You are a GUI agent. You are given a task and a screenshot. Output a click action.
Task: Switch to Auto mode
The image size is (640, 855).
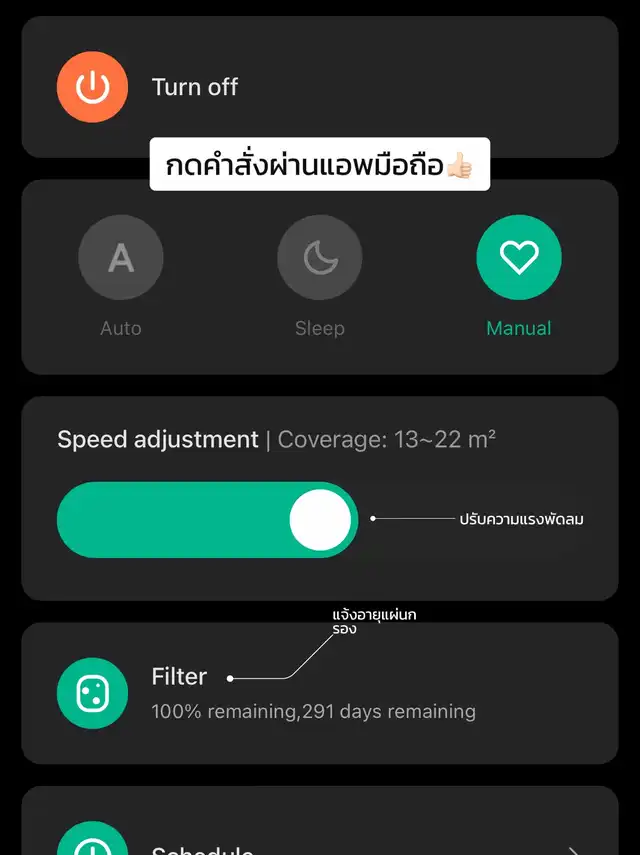click(x=120, y=257)
